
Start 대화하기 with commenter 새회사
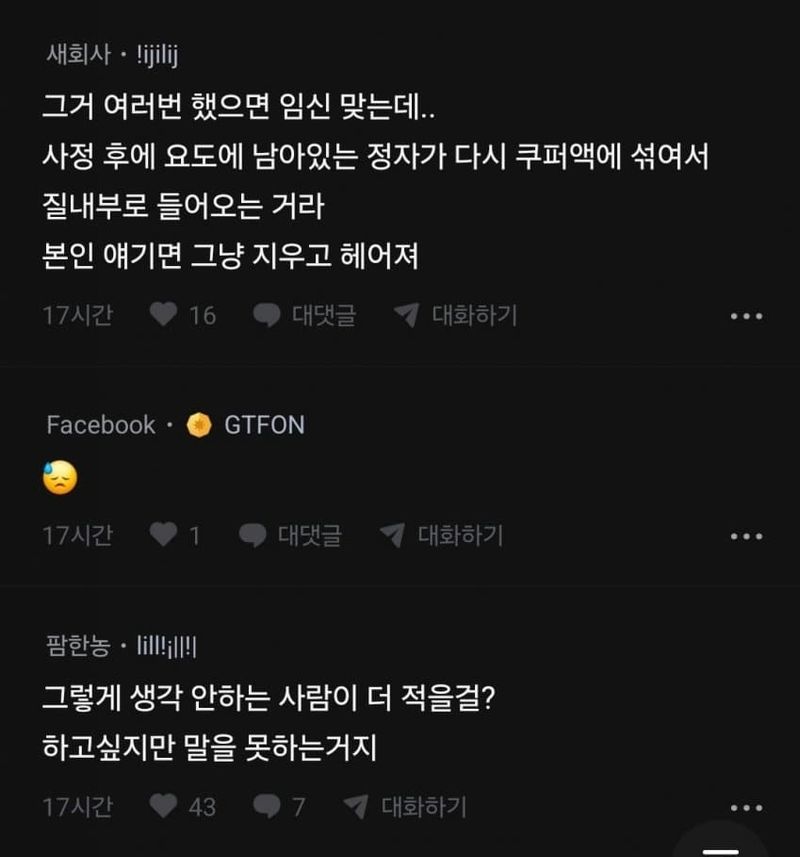(x=455, y=316)
